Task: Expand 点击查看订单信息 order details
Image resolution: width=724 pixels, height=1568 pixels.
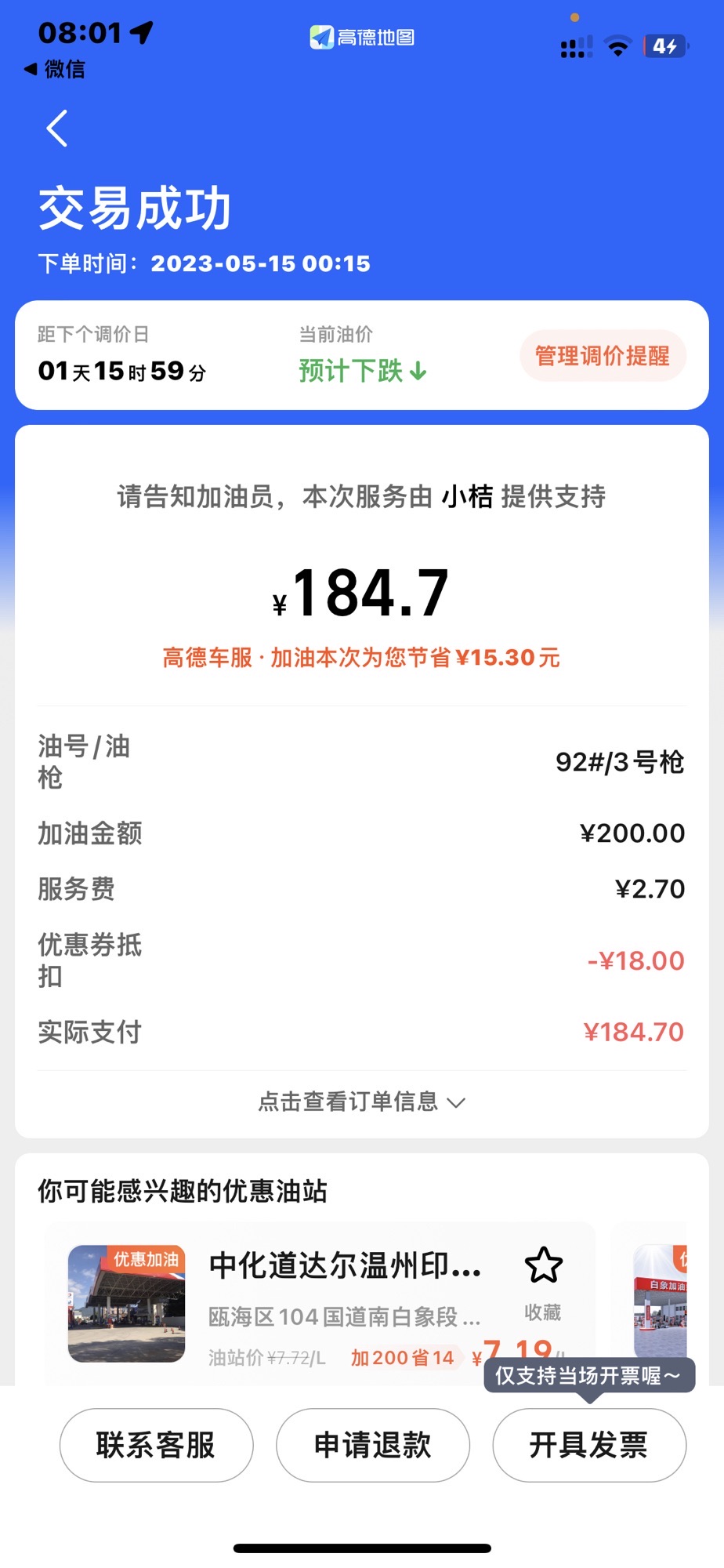Action: tap(361, 1102)
